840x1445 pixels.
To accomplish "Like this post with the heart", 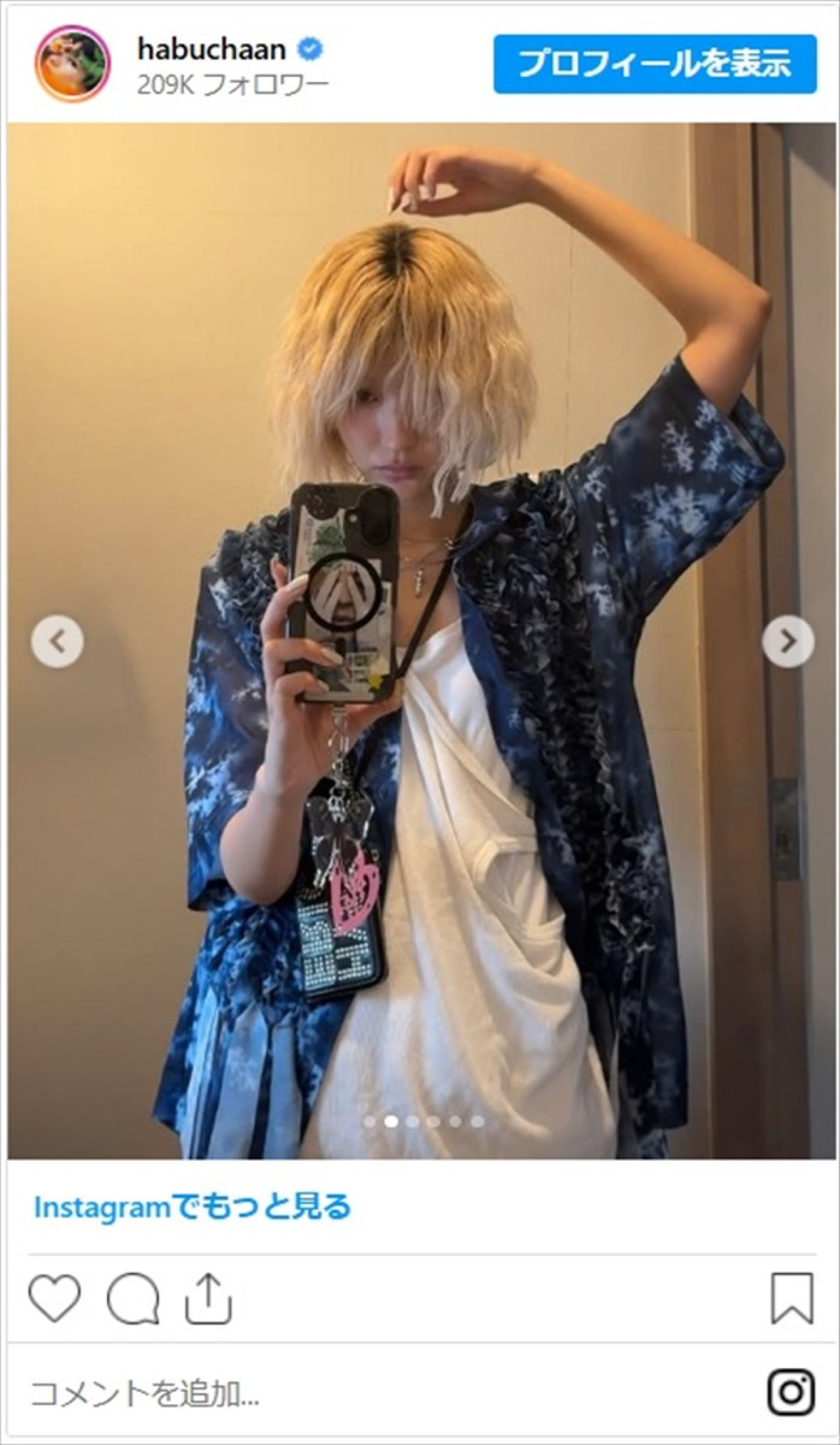I will click(x=55, y=1299).
